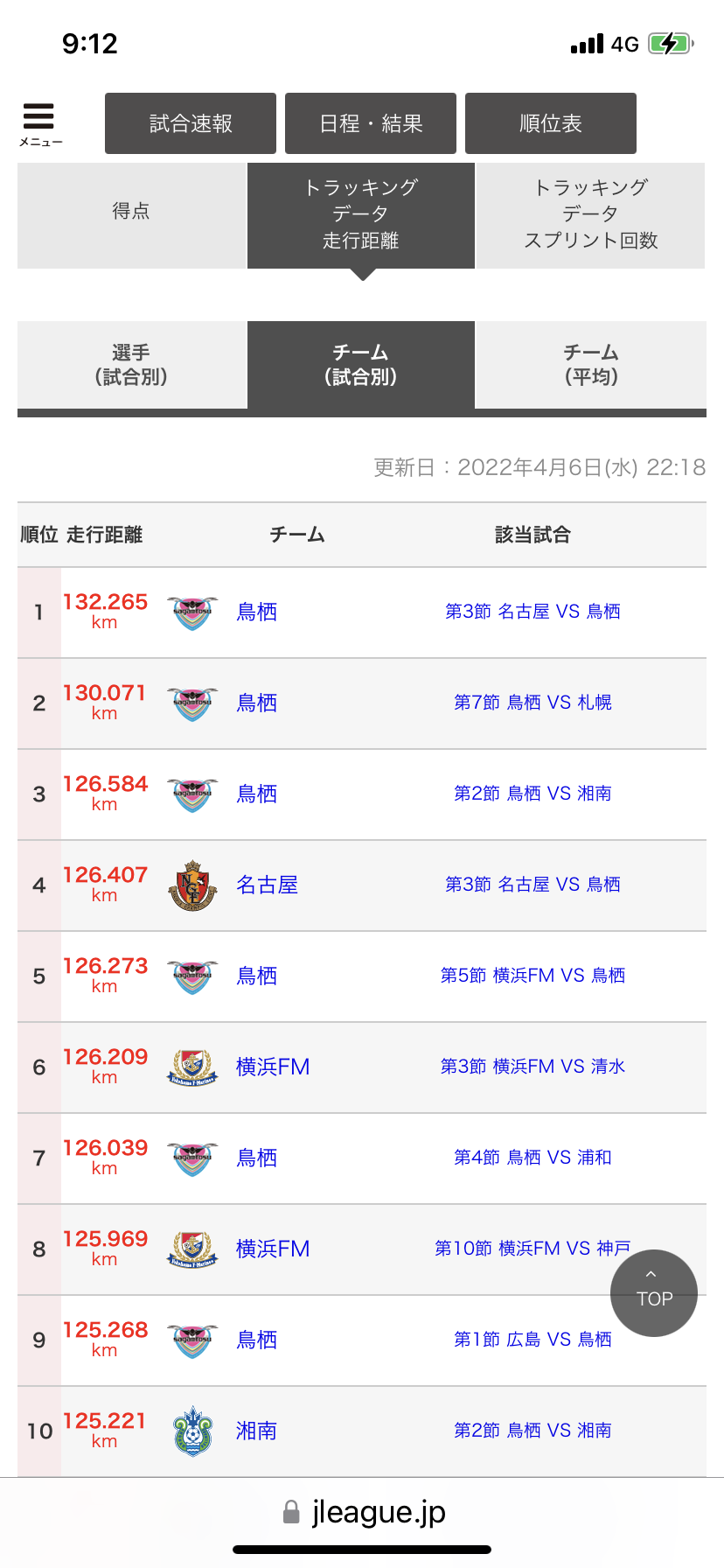Viewport: 724px width, 1568px height.
Task: Open the メニュー hamburger menu
Action: click(39, 124)
